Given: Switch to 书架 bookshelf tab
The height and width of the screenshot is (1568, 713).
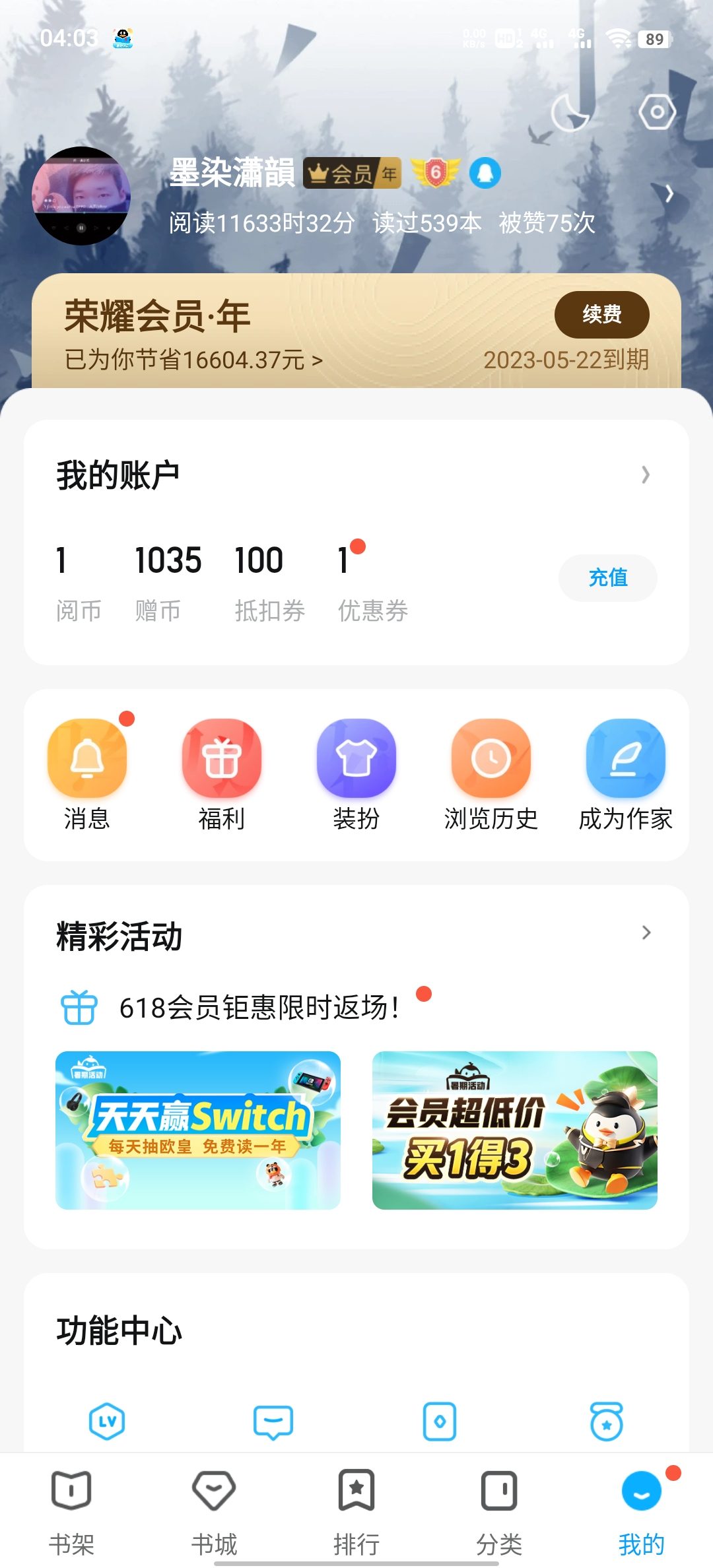Looking at the screenshot, I should coord(71,1509).
